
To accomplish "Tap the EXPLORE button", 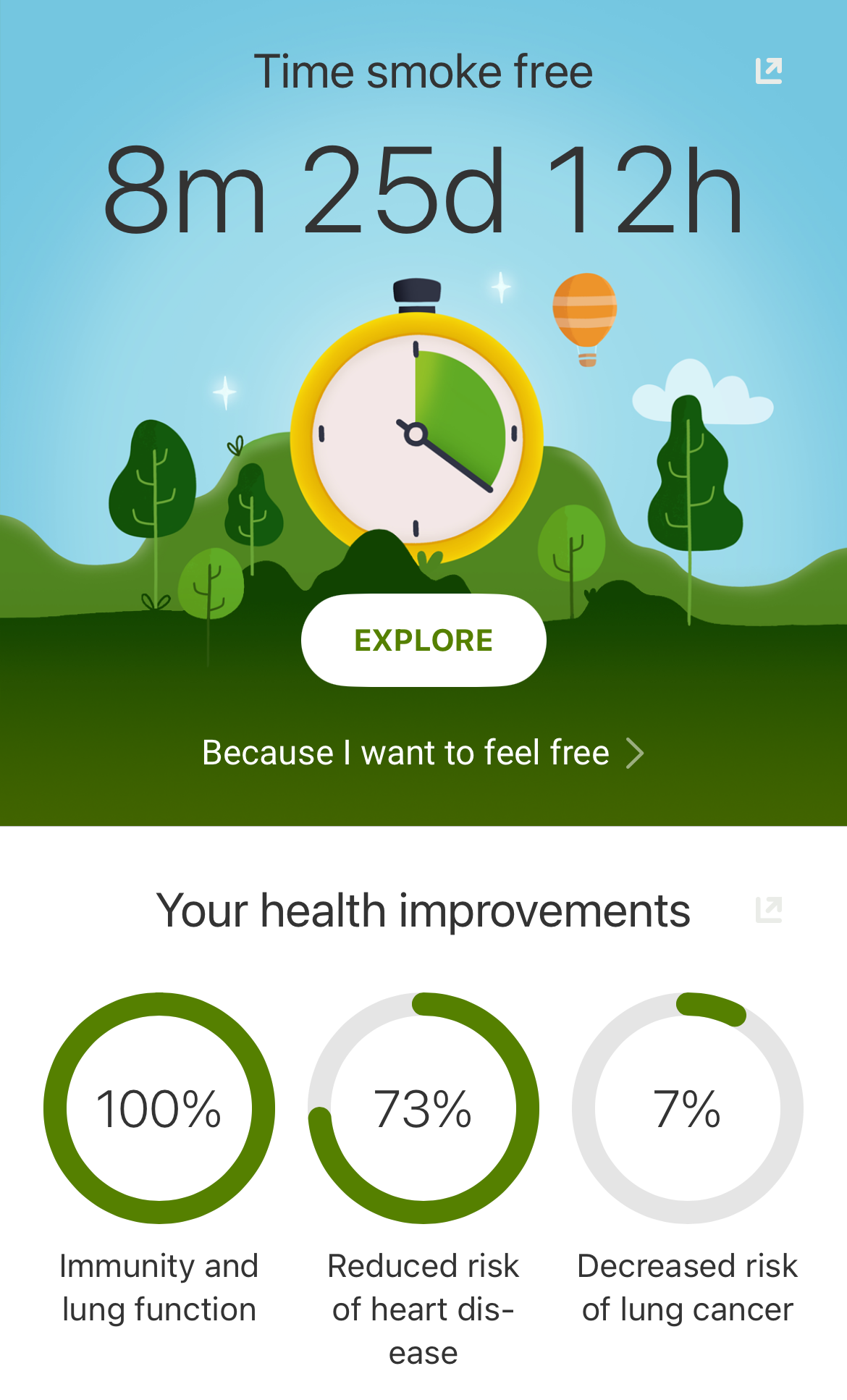I will pyautogui.click(x=423, y=640).
